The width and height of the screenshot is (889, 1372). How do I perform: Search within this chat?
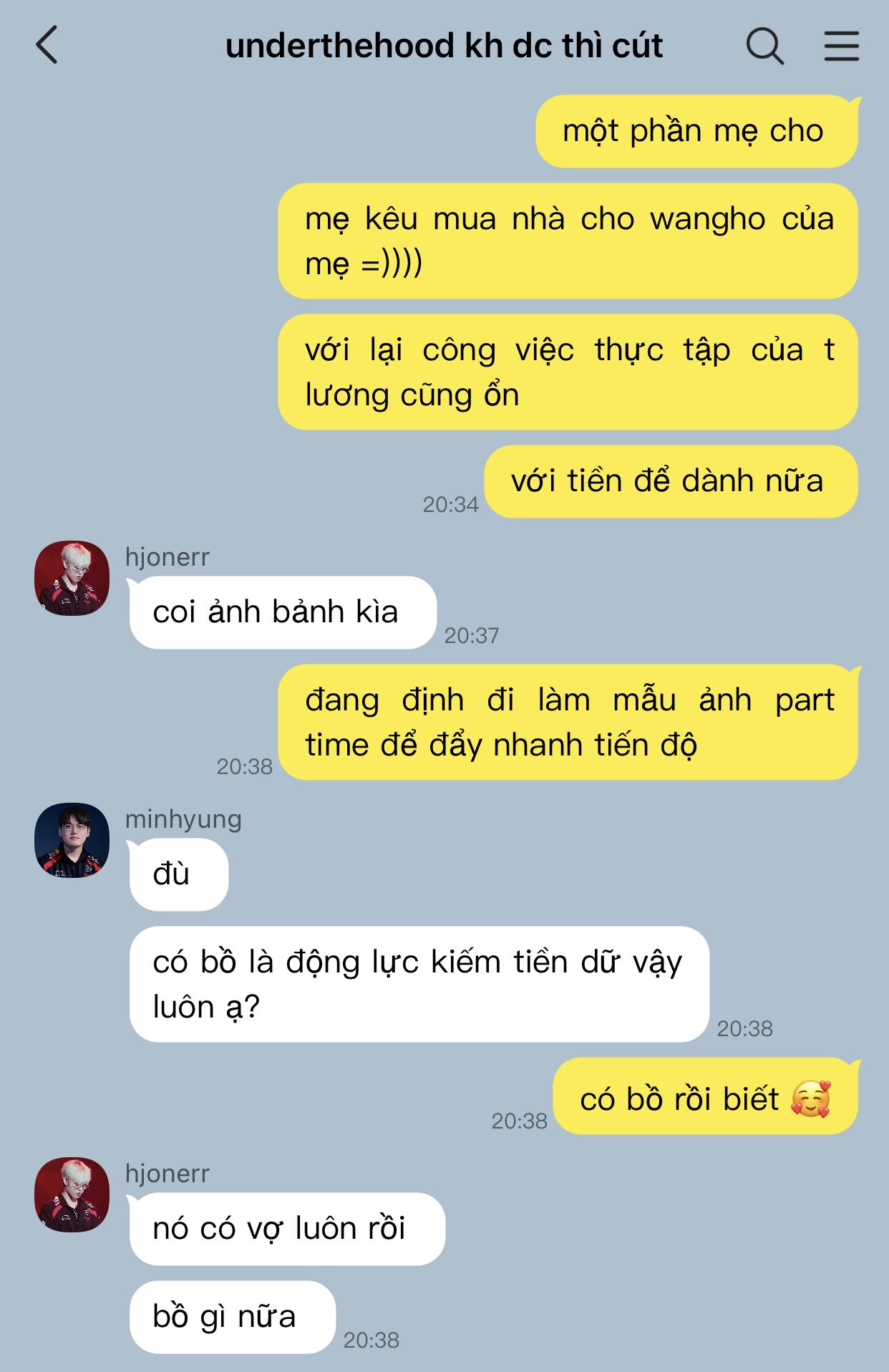pyautogui.click(x=765, y=47)
